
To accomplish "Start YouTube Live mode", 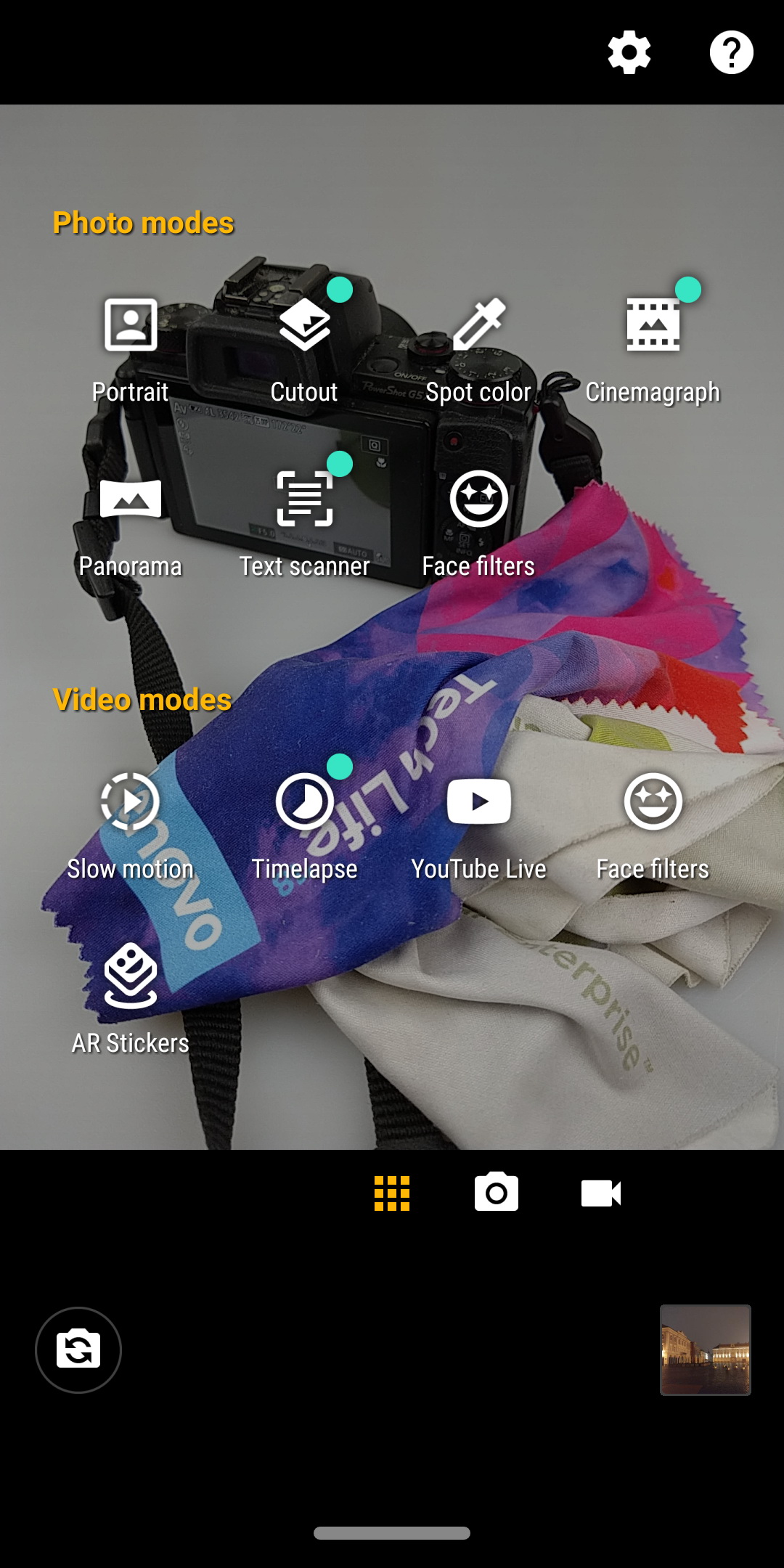I will coord(478,827).
